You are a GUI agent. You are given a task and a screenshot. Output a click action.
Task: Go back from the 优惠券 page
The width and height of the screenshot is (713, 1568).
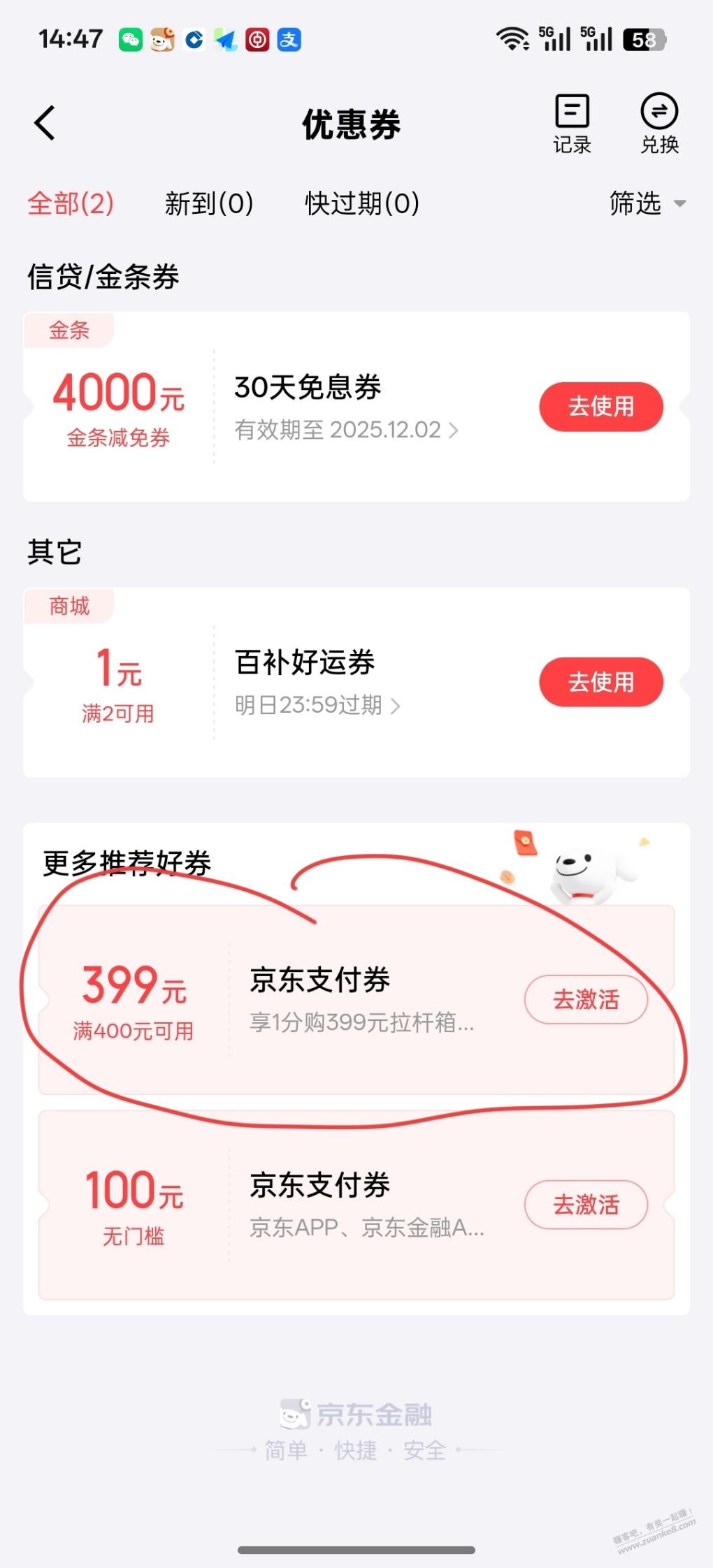(45, 124)
